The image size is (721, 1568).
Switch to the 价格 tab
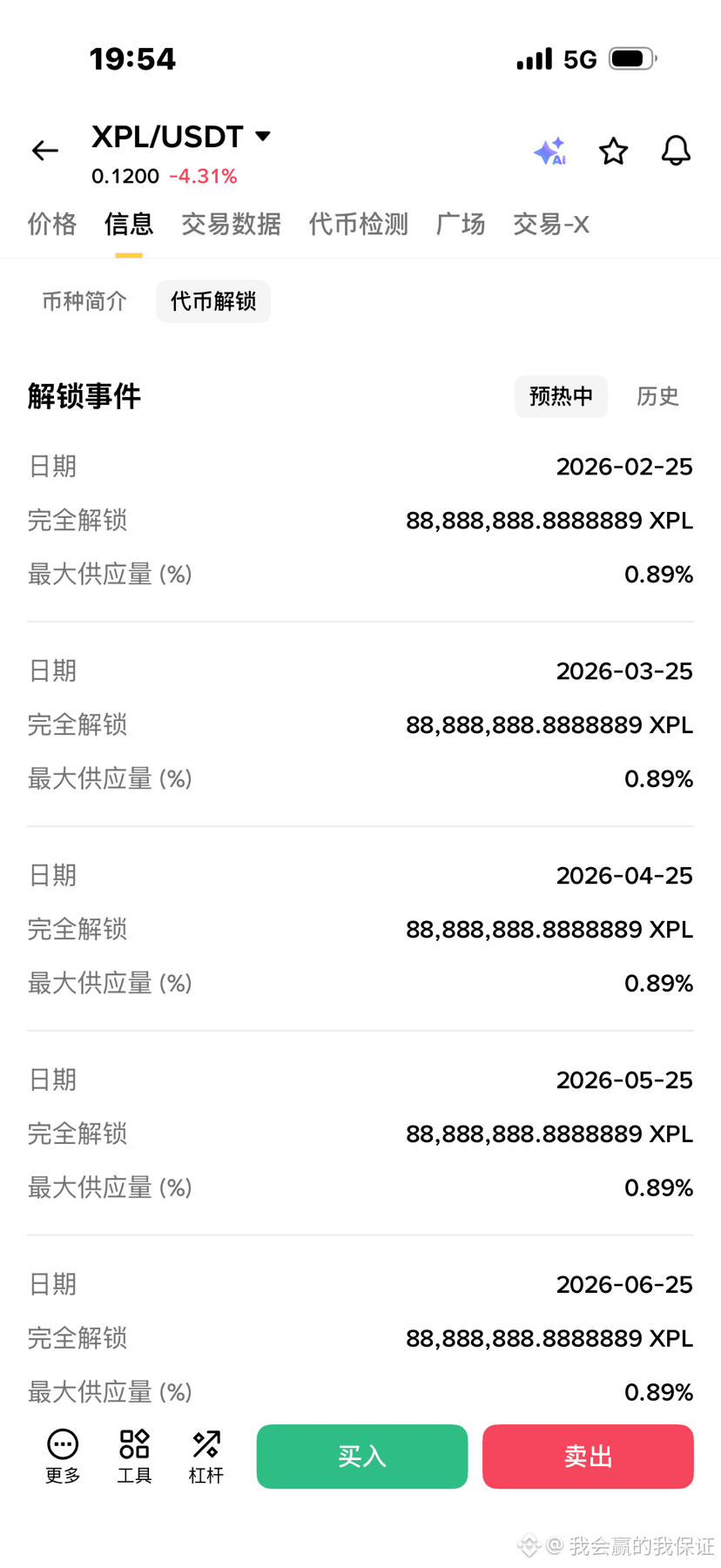pyautogui.click(x=52, y=225)
